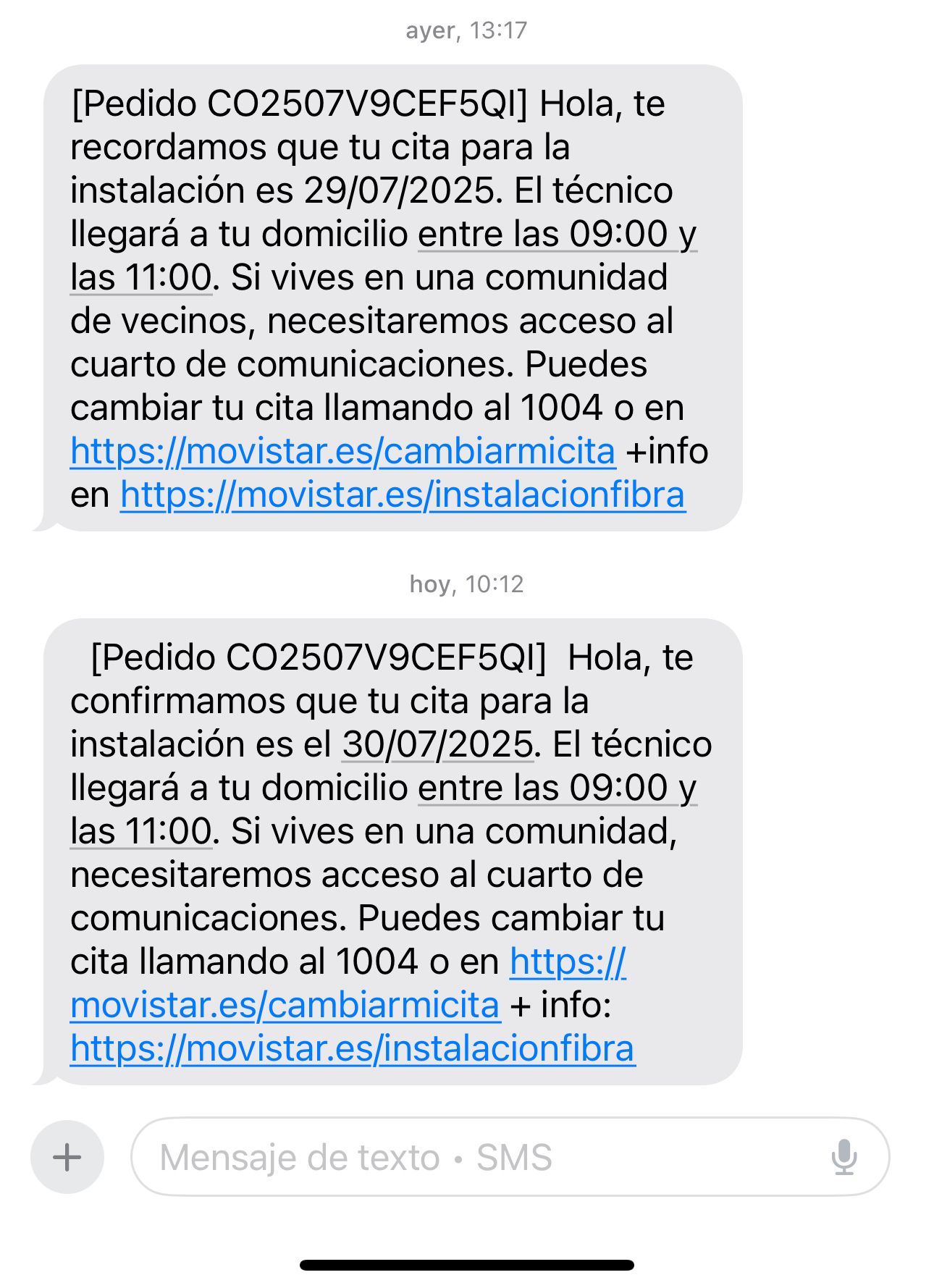The width and height of the screenshot is (934, 1288).
Task: Tap underlined time range in yesterday's message
Action: [556, 235]
